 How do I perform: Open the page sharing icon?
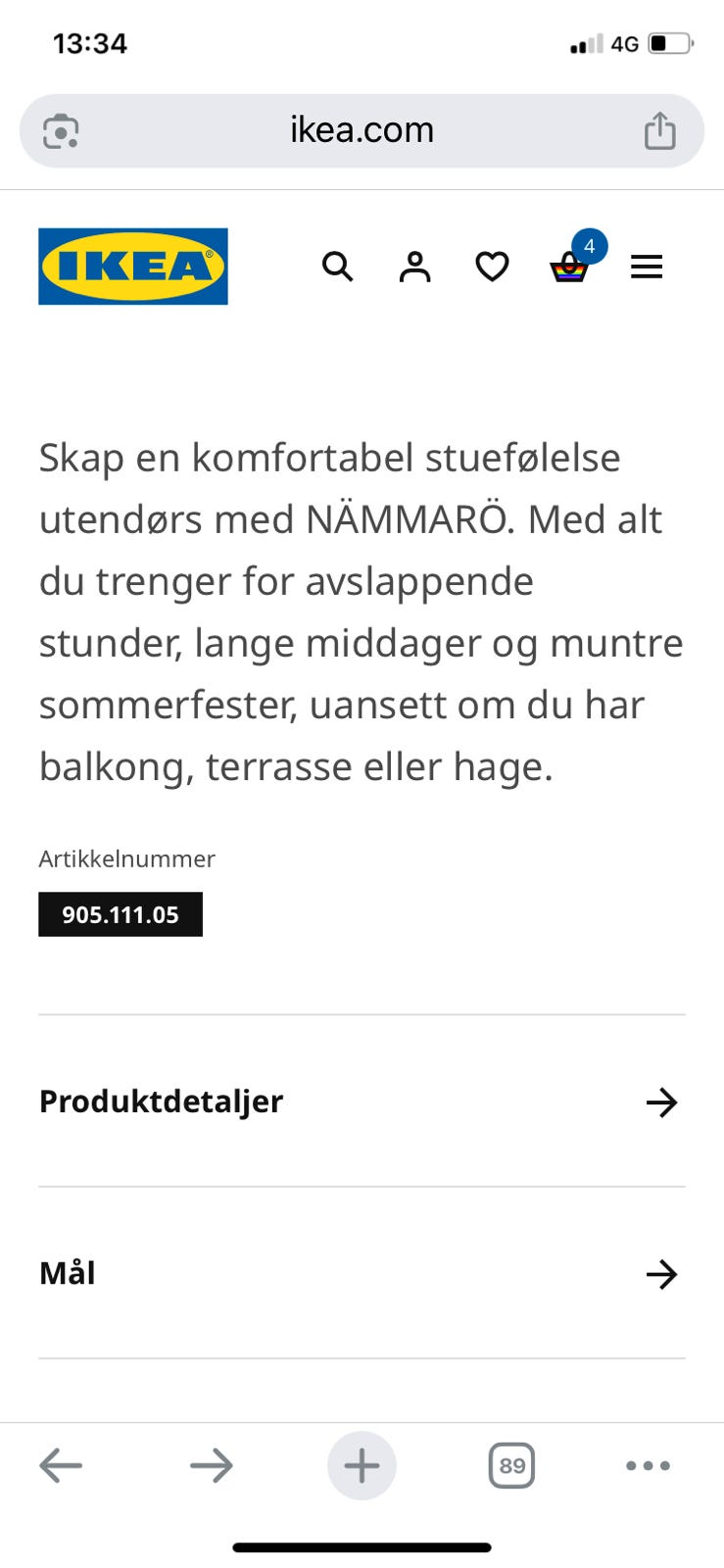(x=662, y=129)
